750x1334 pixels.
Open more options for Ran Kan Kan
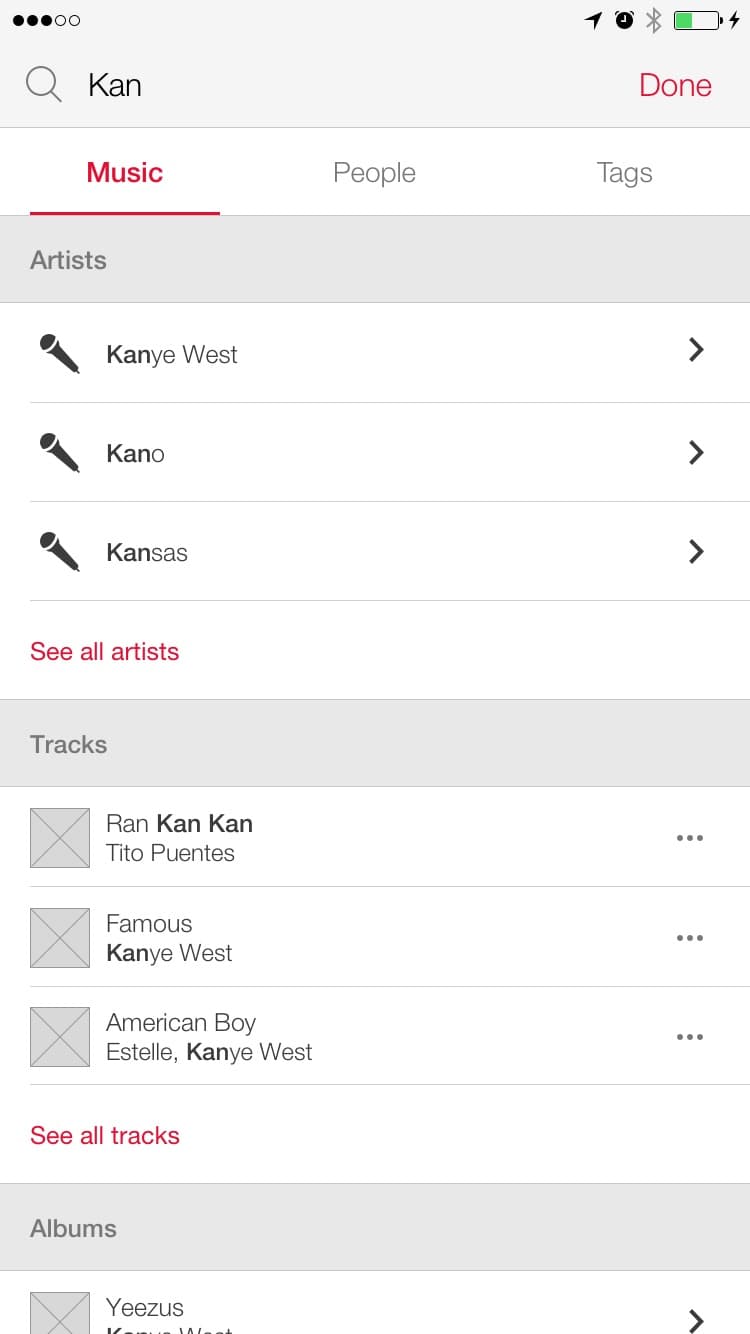pyautogui.click(x=690, y=837)
